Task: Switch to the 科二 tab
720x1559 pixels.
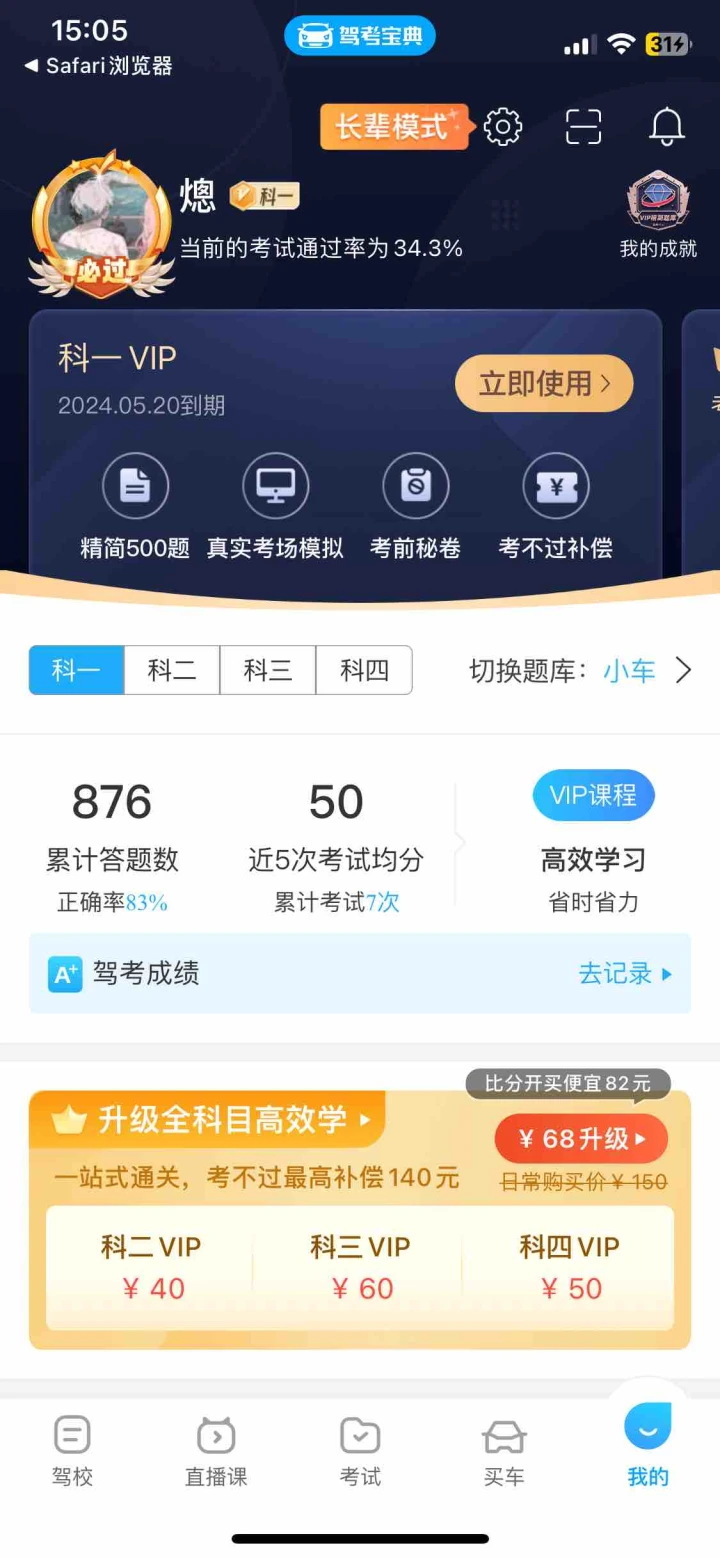Action: click(x=172, y=670)
